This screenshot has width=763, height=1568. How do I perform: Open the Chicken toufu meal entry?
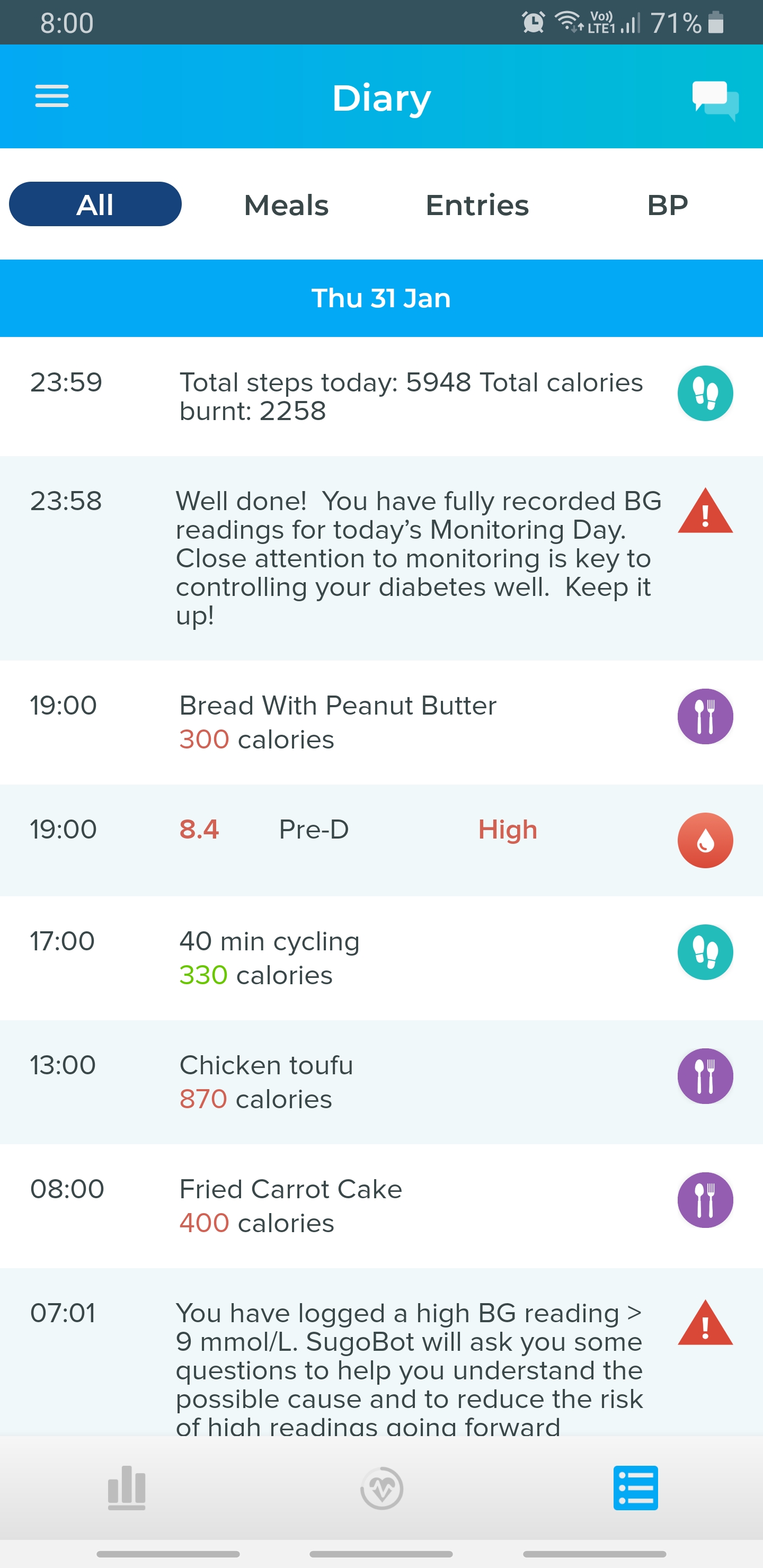point(381,1082)
